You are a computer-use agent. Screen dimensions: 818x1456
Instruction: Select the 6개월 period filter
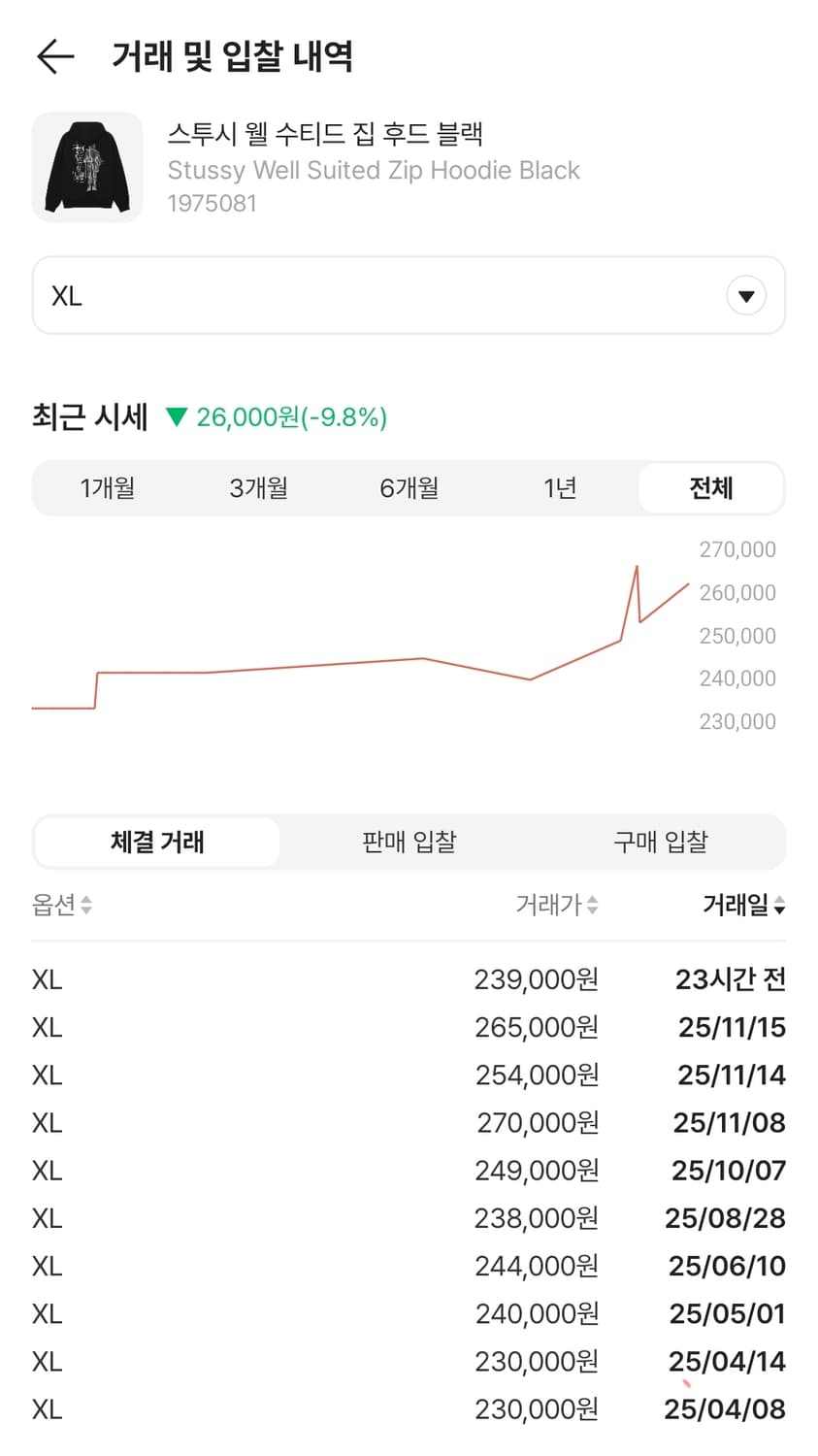pos(408,488)
